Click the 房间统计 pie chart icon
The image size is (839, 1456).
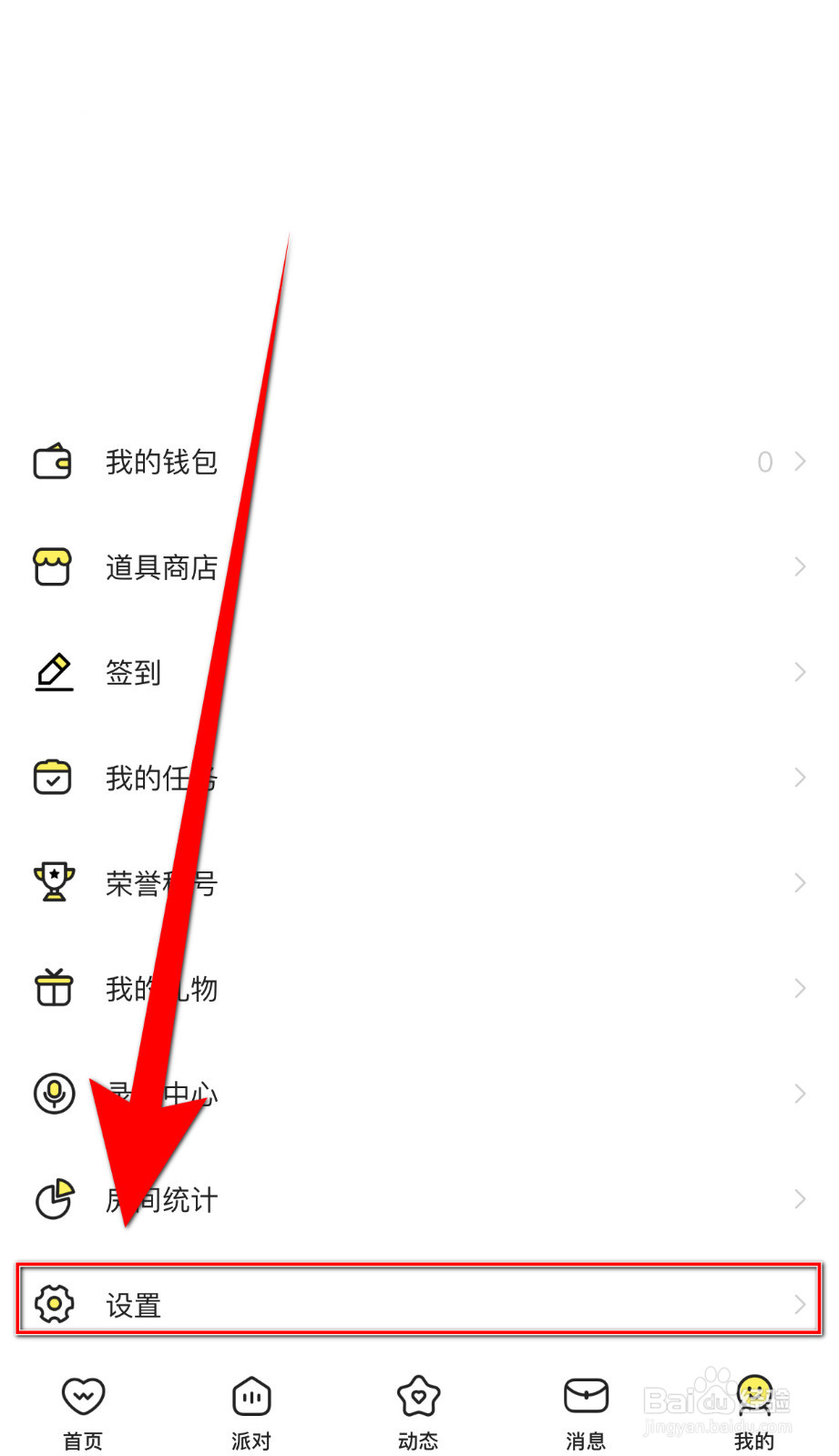pyautogui.click(x=53, y=1199)
